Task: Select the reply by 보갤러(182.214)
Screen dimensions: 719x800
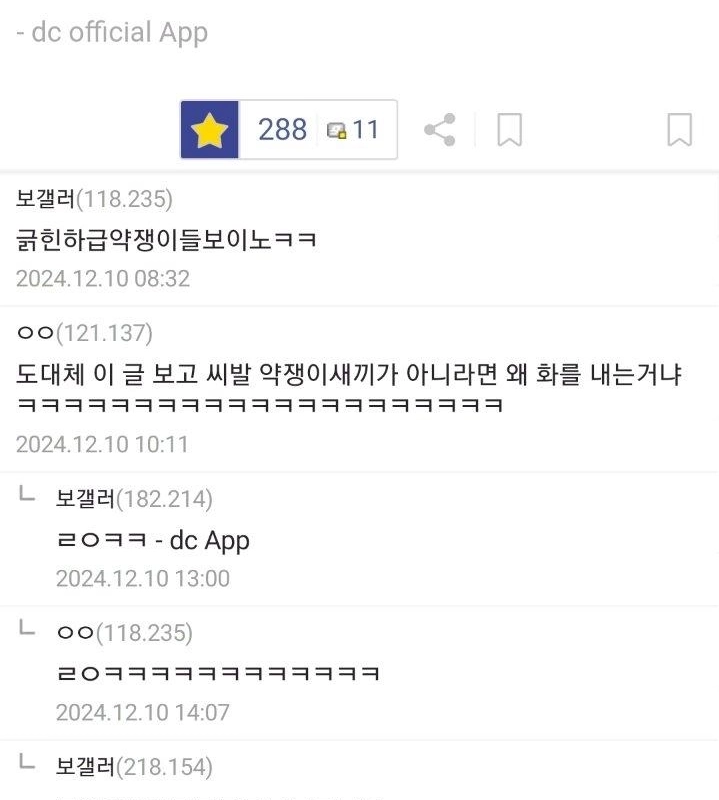Action: 153,540
